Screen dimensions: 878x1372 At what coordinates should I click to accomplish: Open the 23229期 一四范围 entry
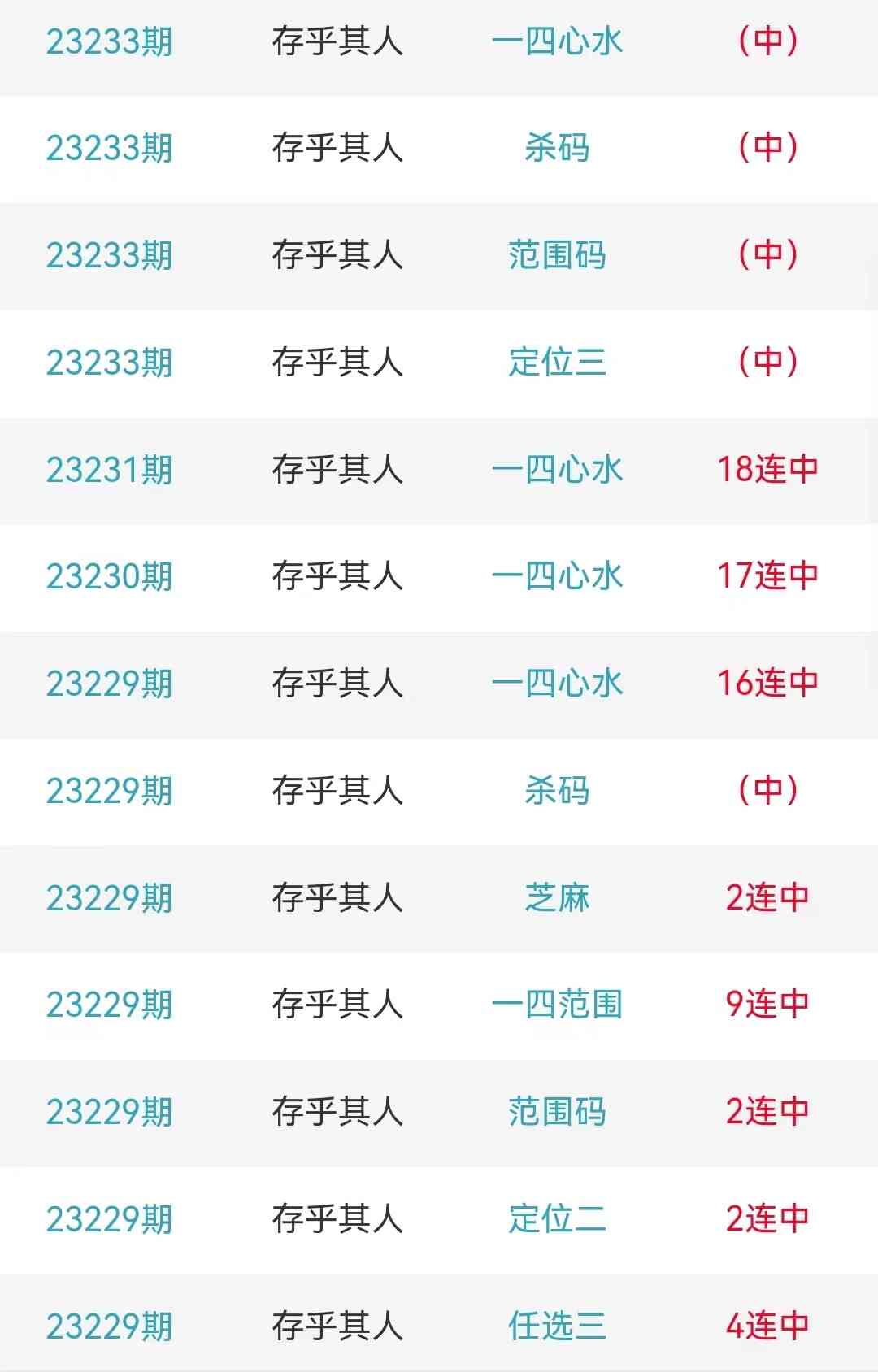[557, 1005]
